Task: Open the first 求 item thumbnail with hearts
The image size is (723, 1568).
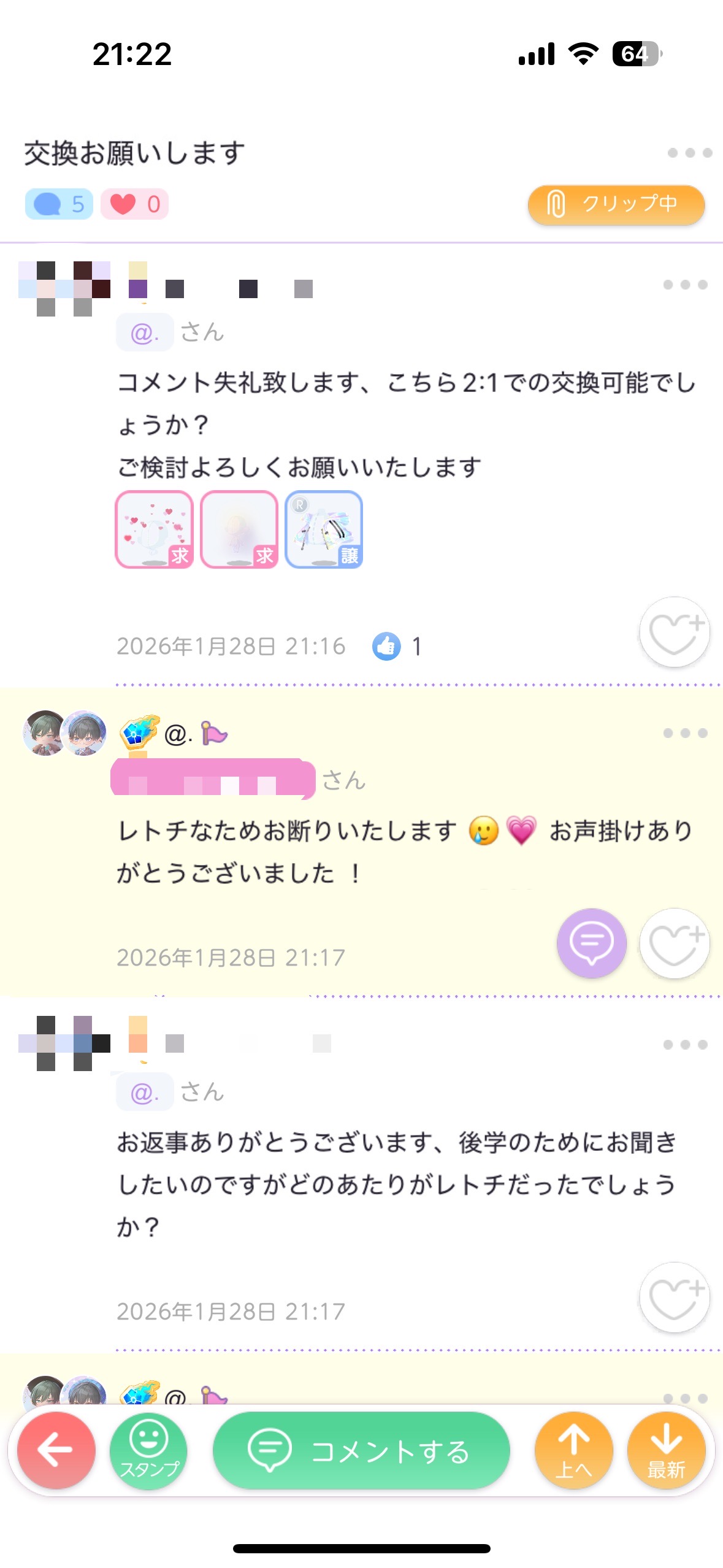Action: pyautogui.click(x=155, y=529)
